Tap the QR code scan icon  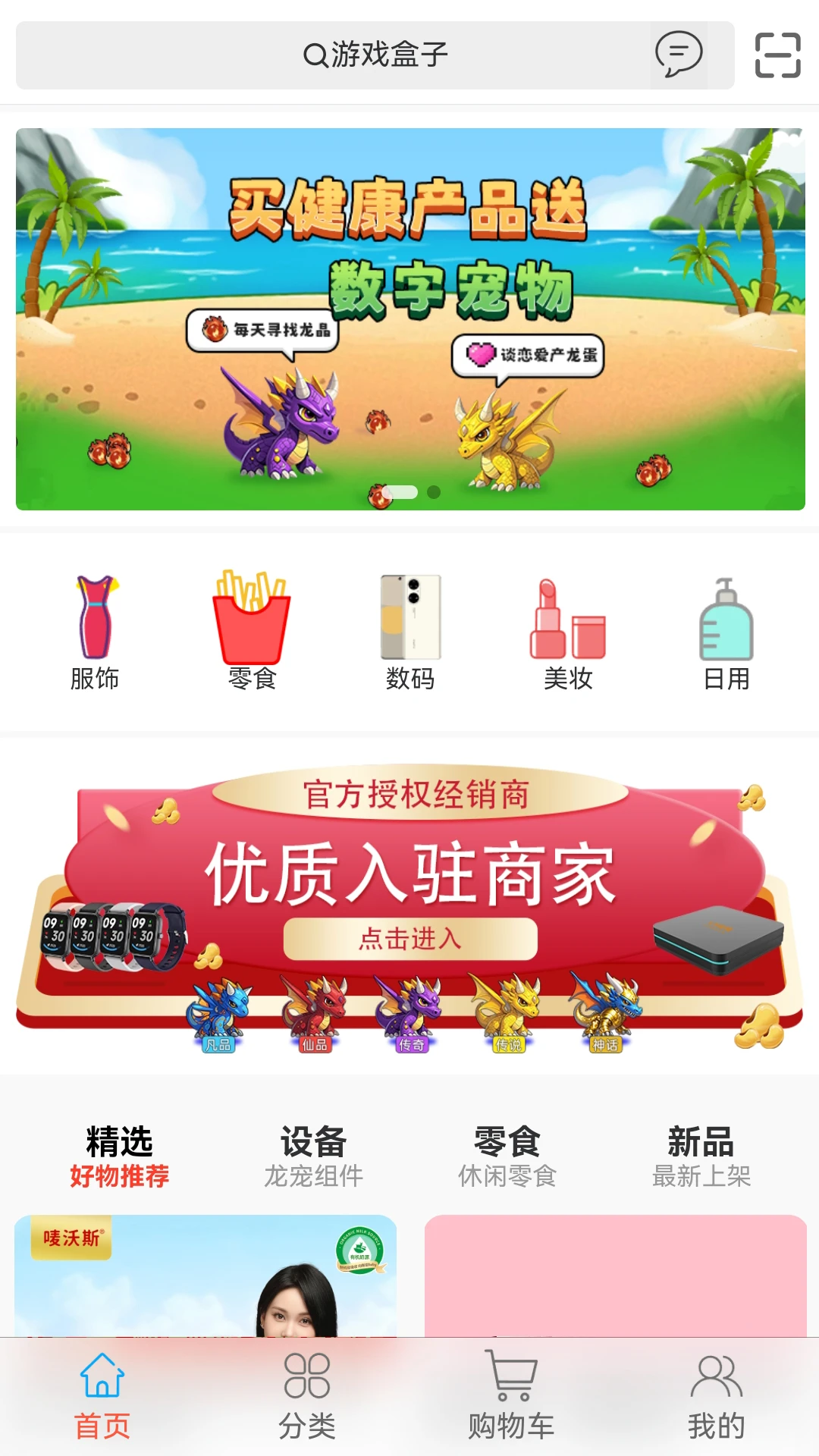[x=780, y=55]
